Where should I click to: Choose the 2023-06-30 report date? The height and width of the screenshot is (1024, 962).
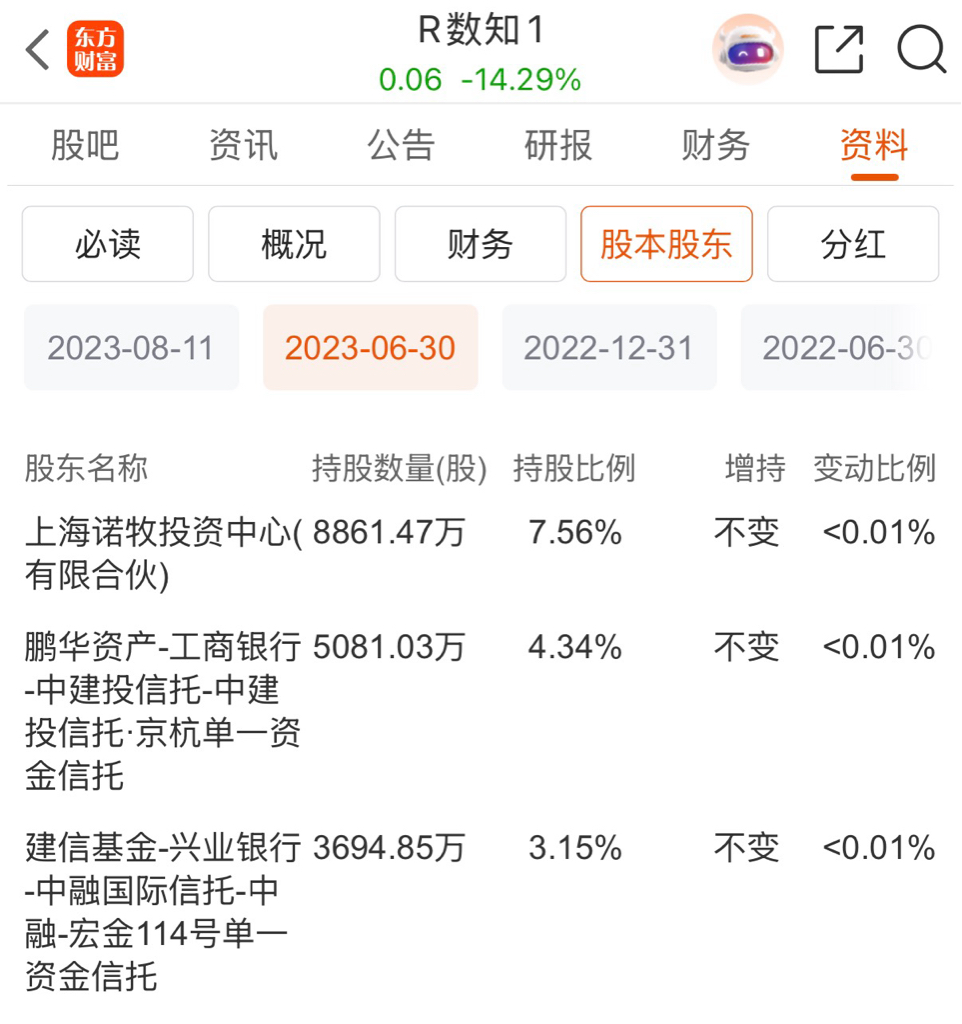pos(370,347)
